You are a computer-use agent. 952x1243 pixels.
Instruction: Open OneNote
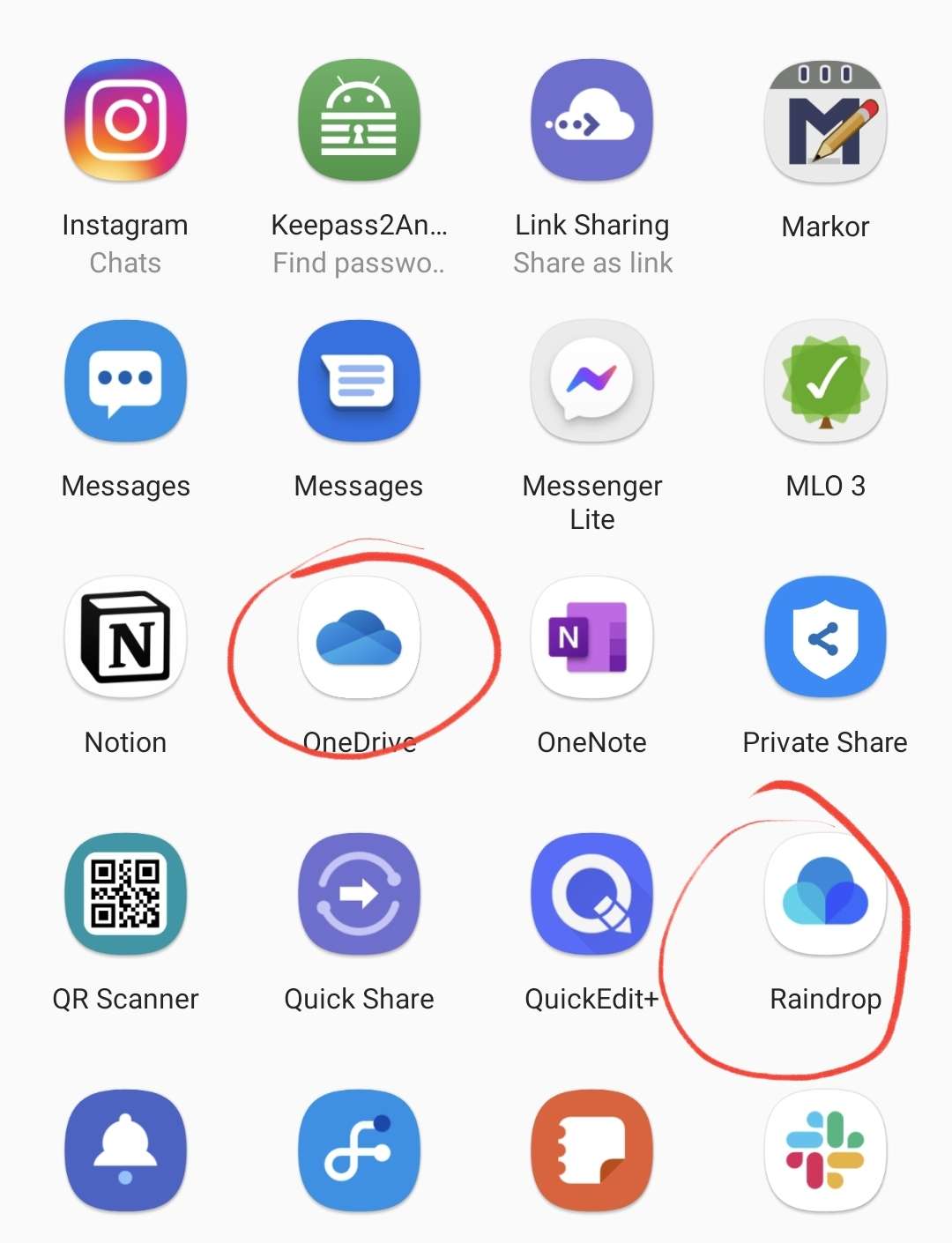591,637
